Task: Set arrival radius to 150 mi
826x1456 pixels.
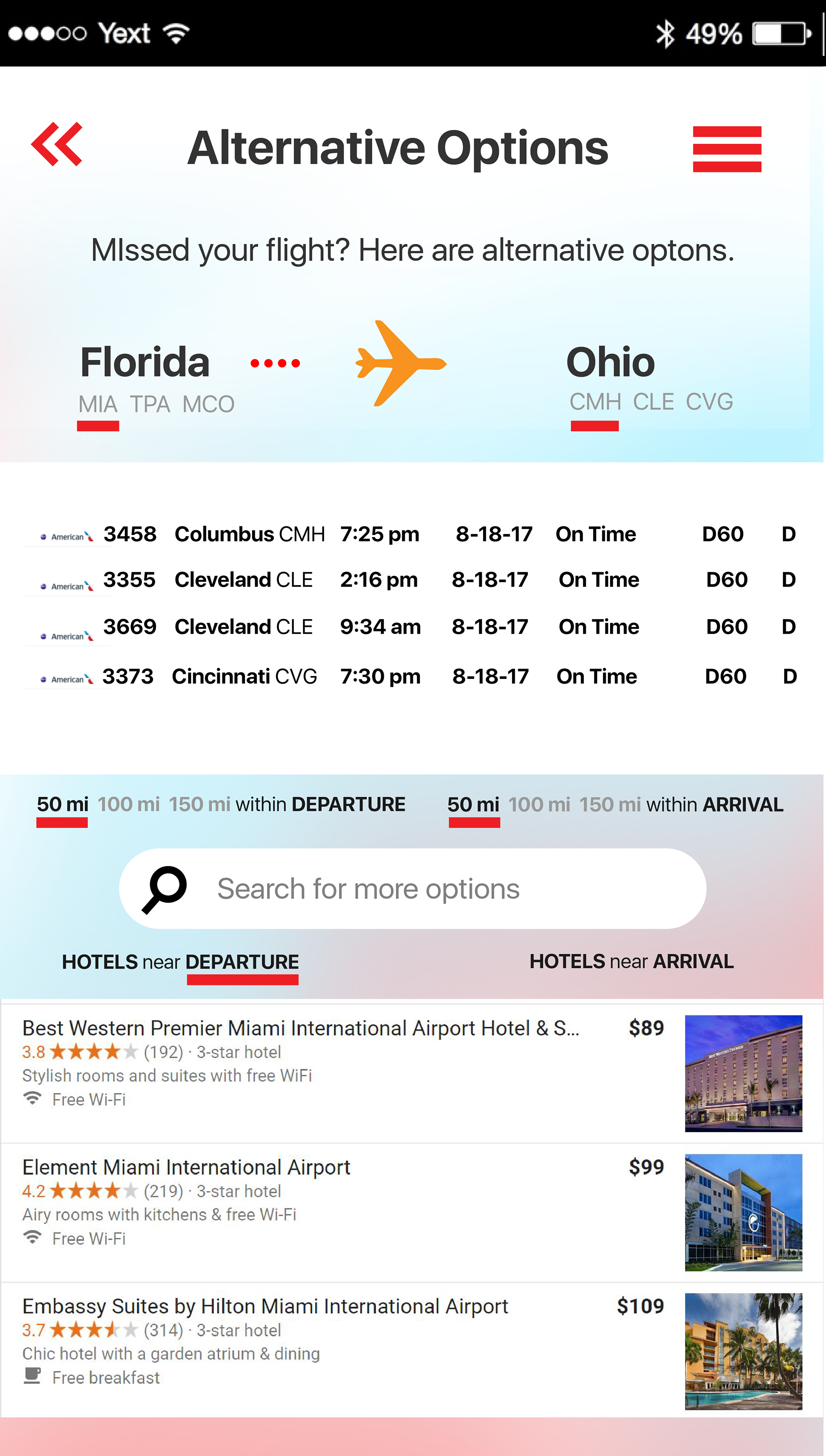Action: (x=610, y=805)
